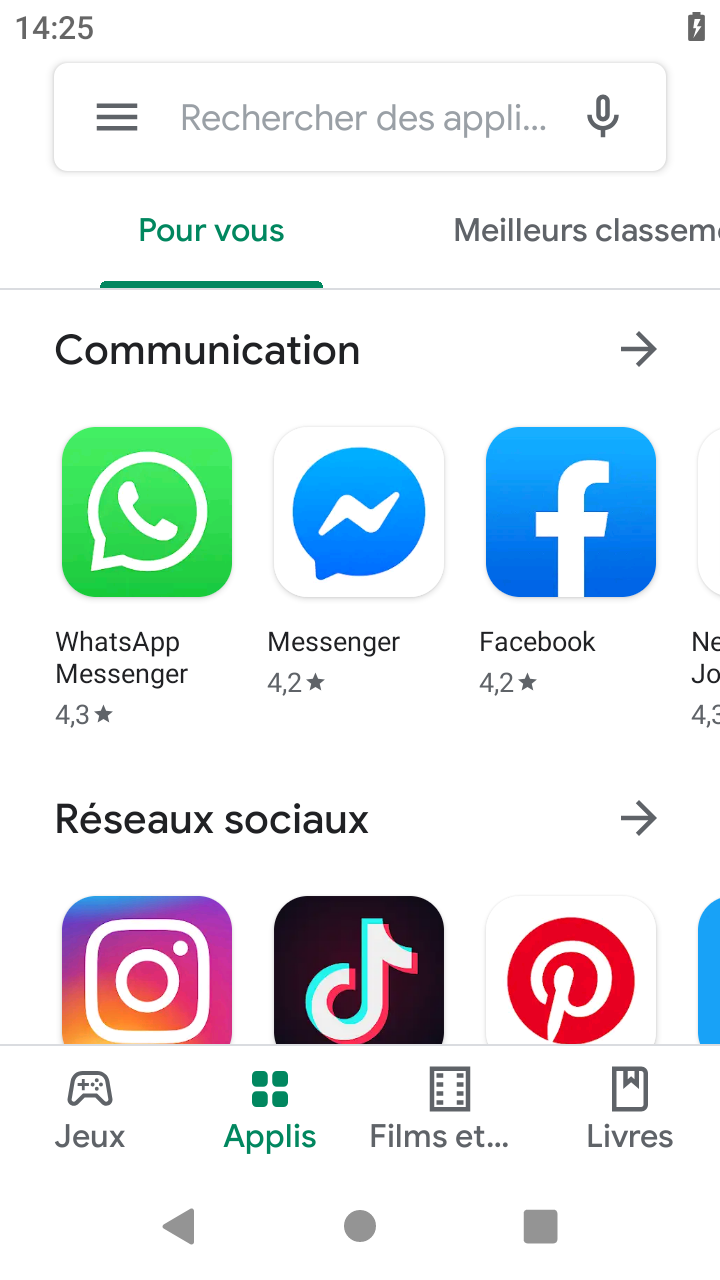This screenshot has width=720, height=1280.
Task: Go to the Jeux section
Action: [90, 1110]
